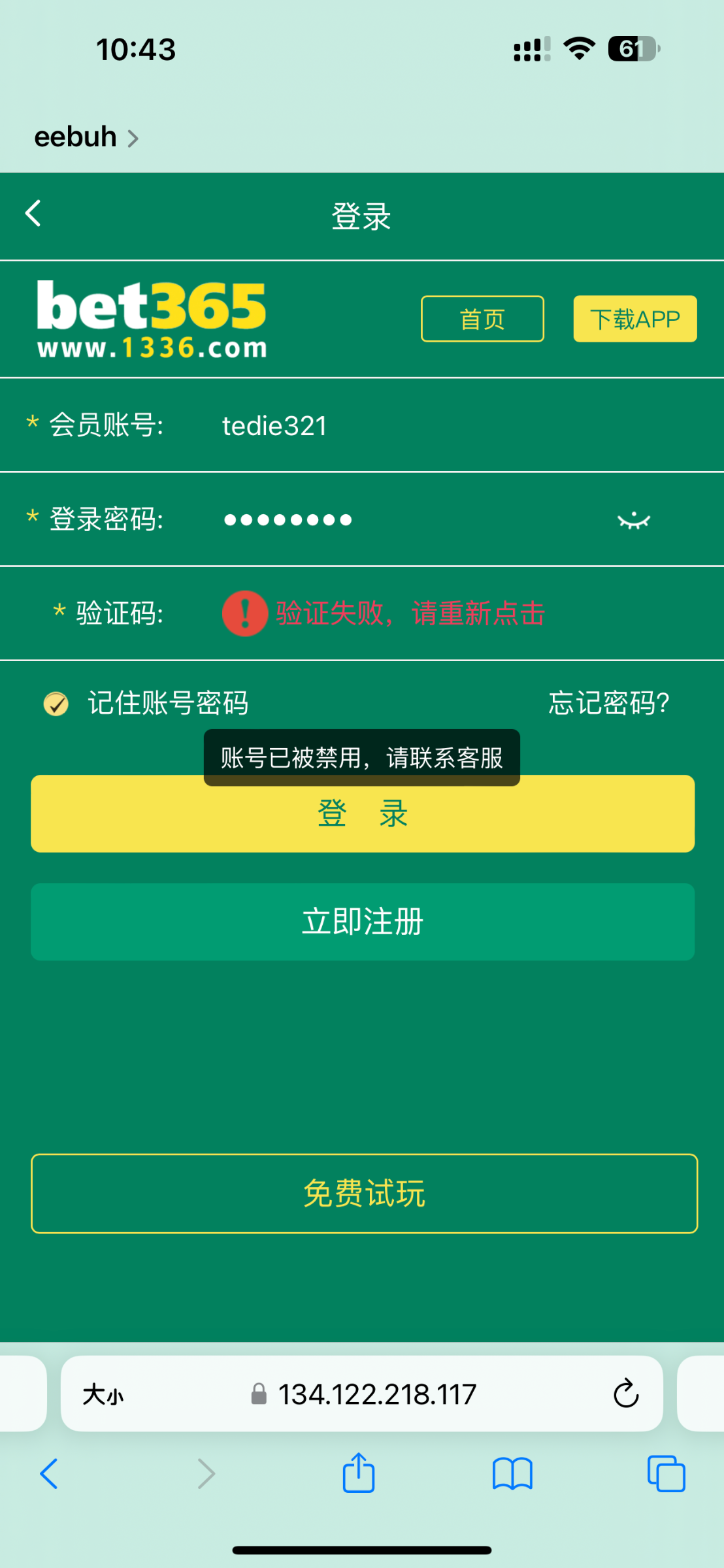Viewport: 724px width, 1568px height.
Task: Uncheck 记住账号密码 remember option
Action: [56, 704]
